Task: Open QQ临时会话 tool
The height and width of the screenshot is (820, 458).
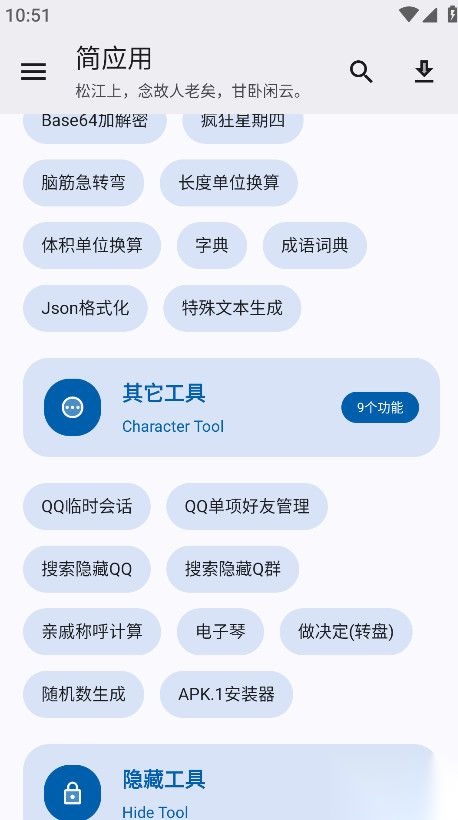Action: click(87, 506)
